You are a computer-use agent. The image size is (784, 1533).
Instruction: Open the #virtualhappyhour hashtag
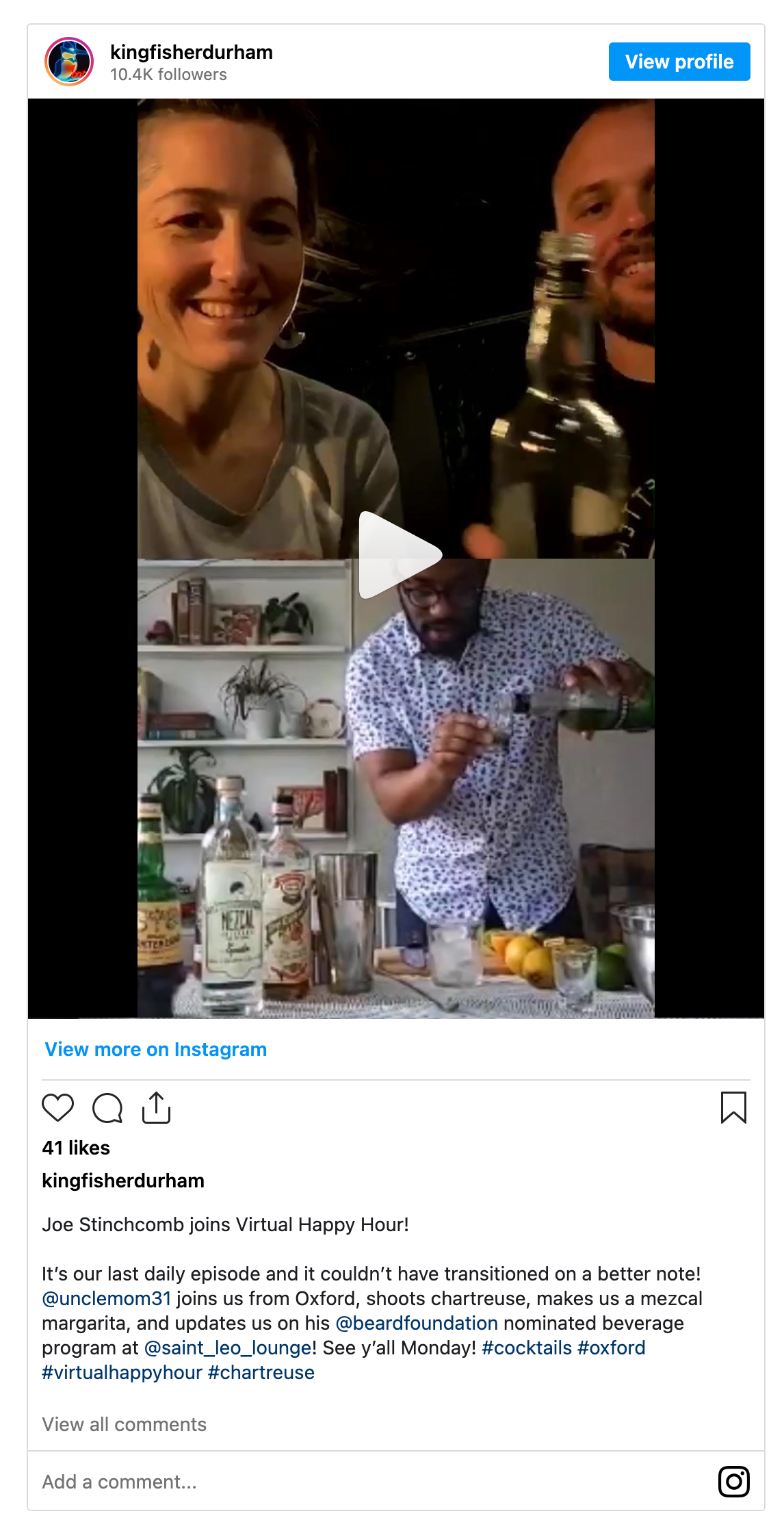[122, 1372]
